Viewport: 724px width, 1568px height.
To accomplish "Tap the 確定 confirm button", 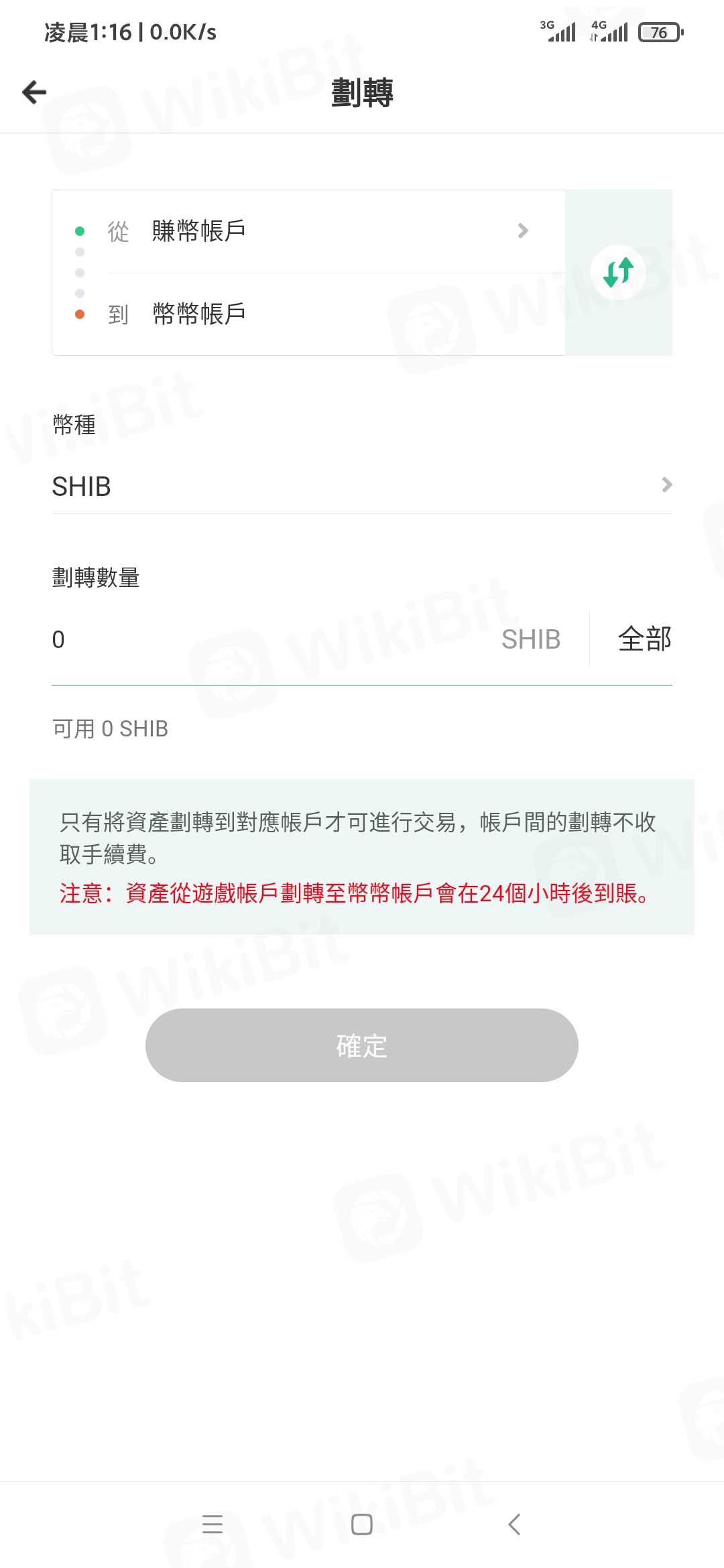I will 362,1045.
